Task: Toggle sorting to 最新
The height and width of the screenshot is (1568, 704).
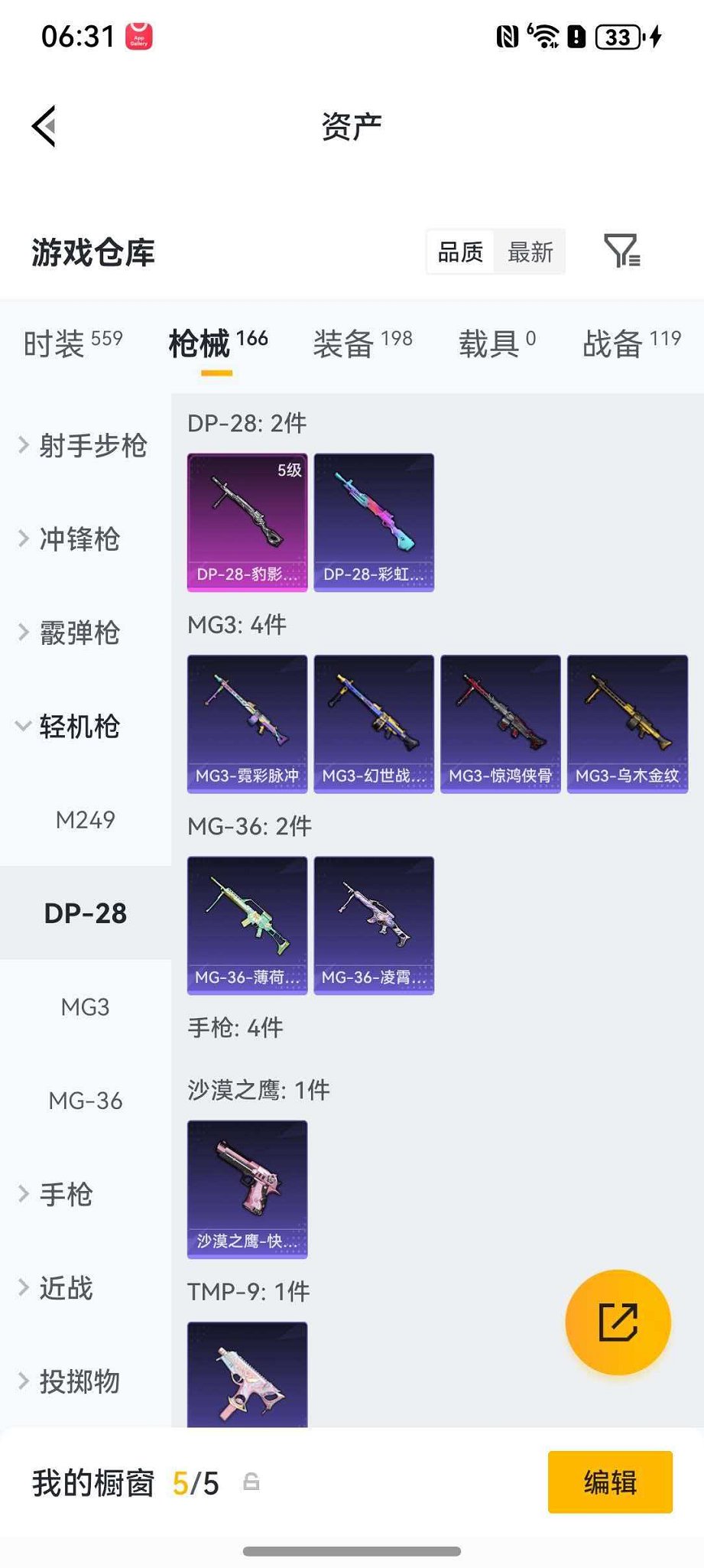Action: [530, 252]
